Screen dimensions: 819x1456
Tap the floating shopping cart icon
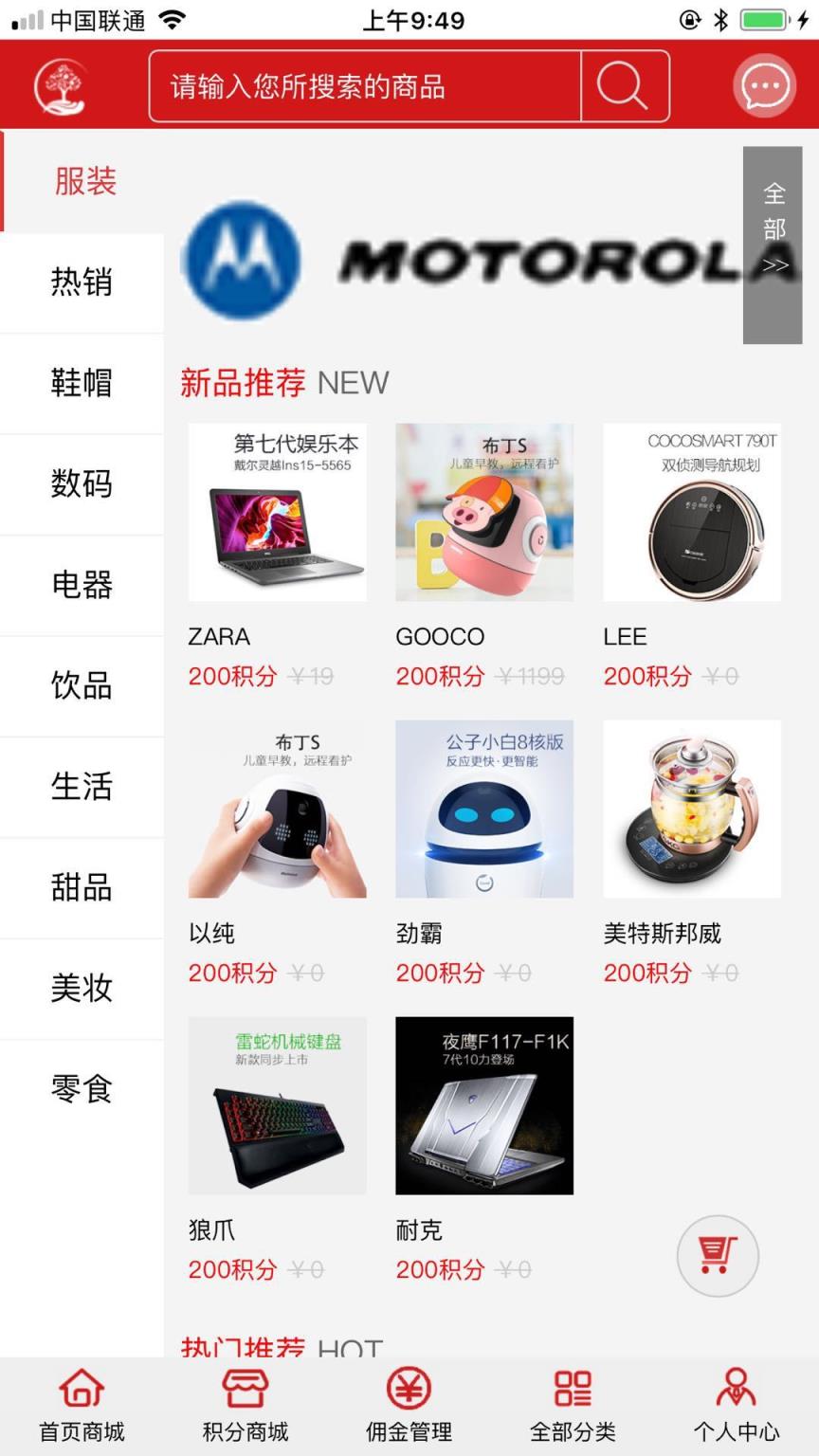point(718,1255)
